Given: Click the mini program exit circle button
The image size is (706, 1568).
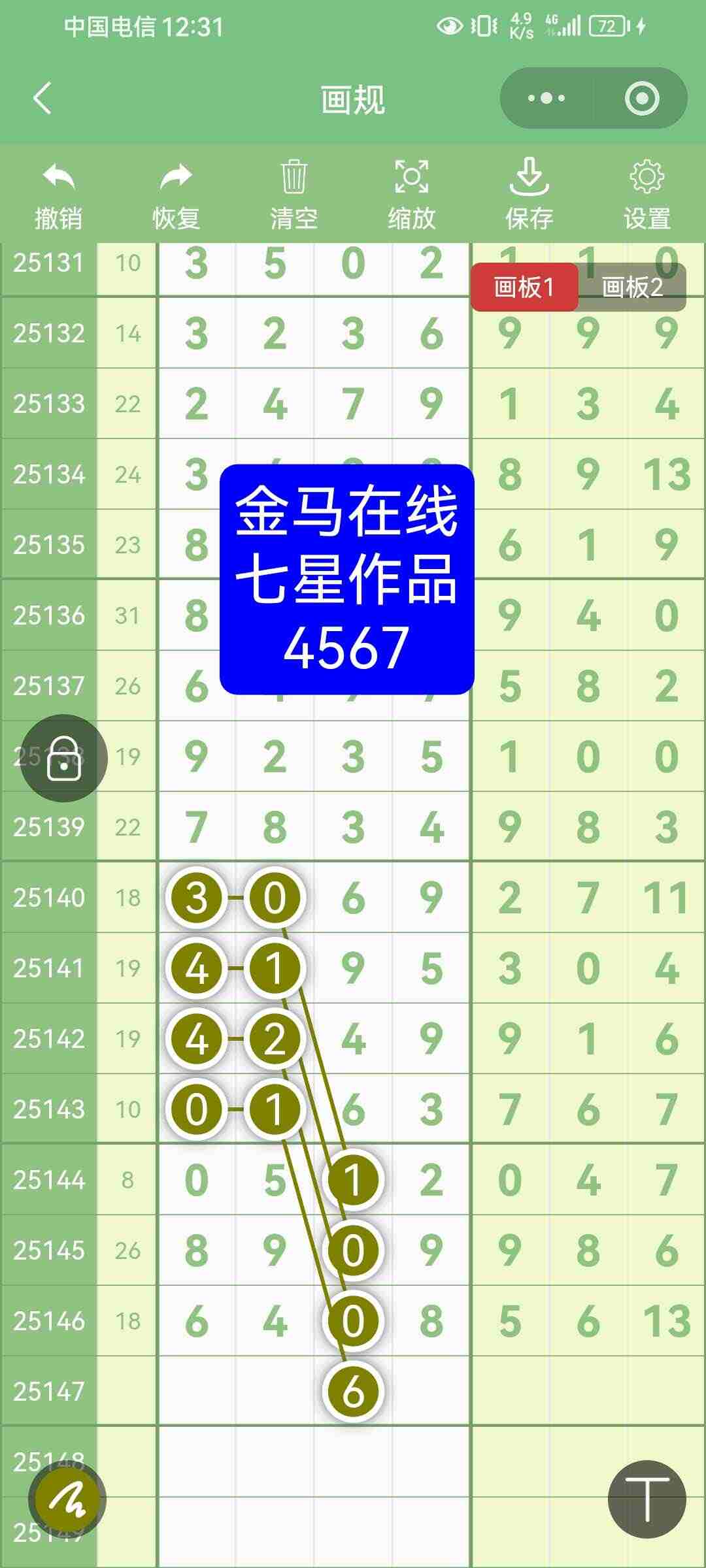Looking at the screenshot, I should click(x=643, y=98).
